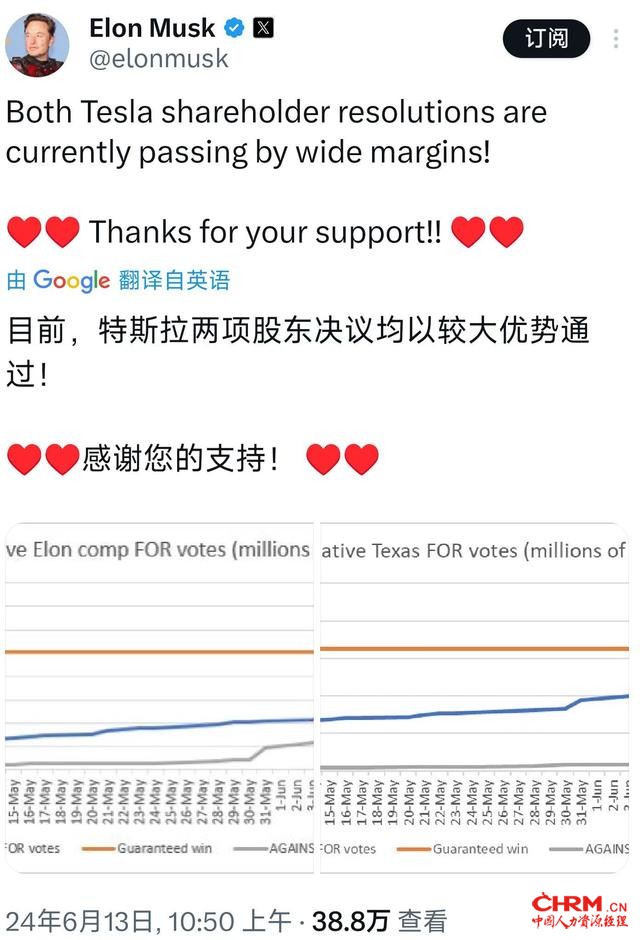Tap the Google 翻译自英语 translation link
Image resolution: width=640 pixels, height=940 pixels.
click(118, 280)
